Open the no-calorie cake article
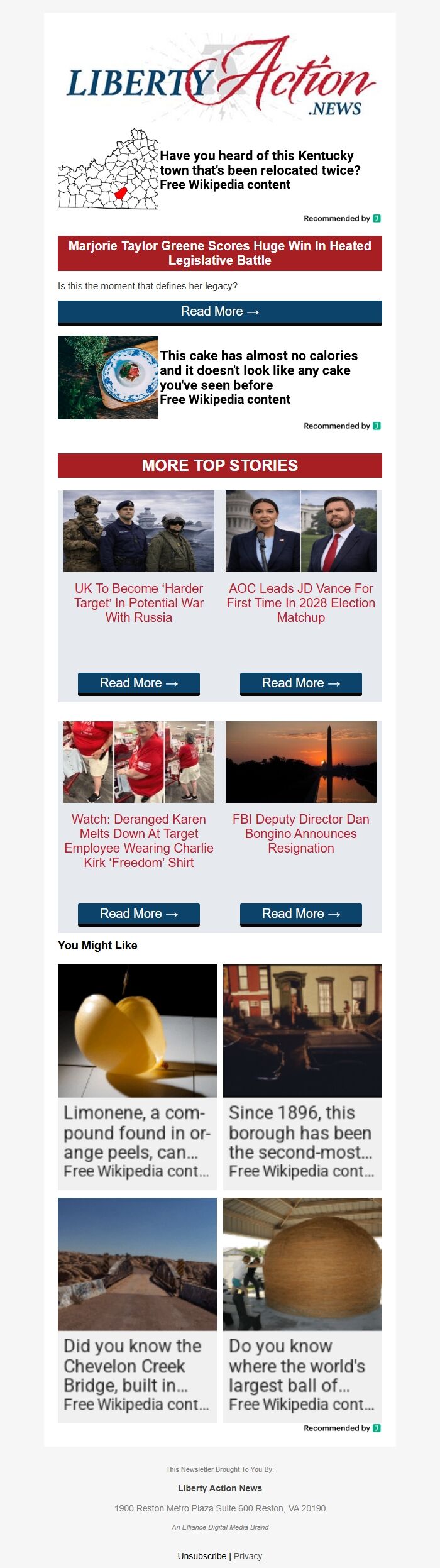The width and height of the screenshot is (440, 1568). click(x=258, y=370)
